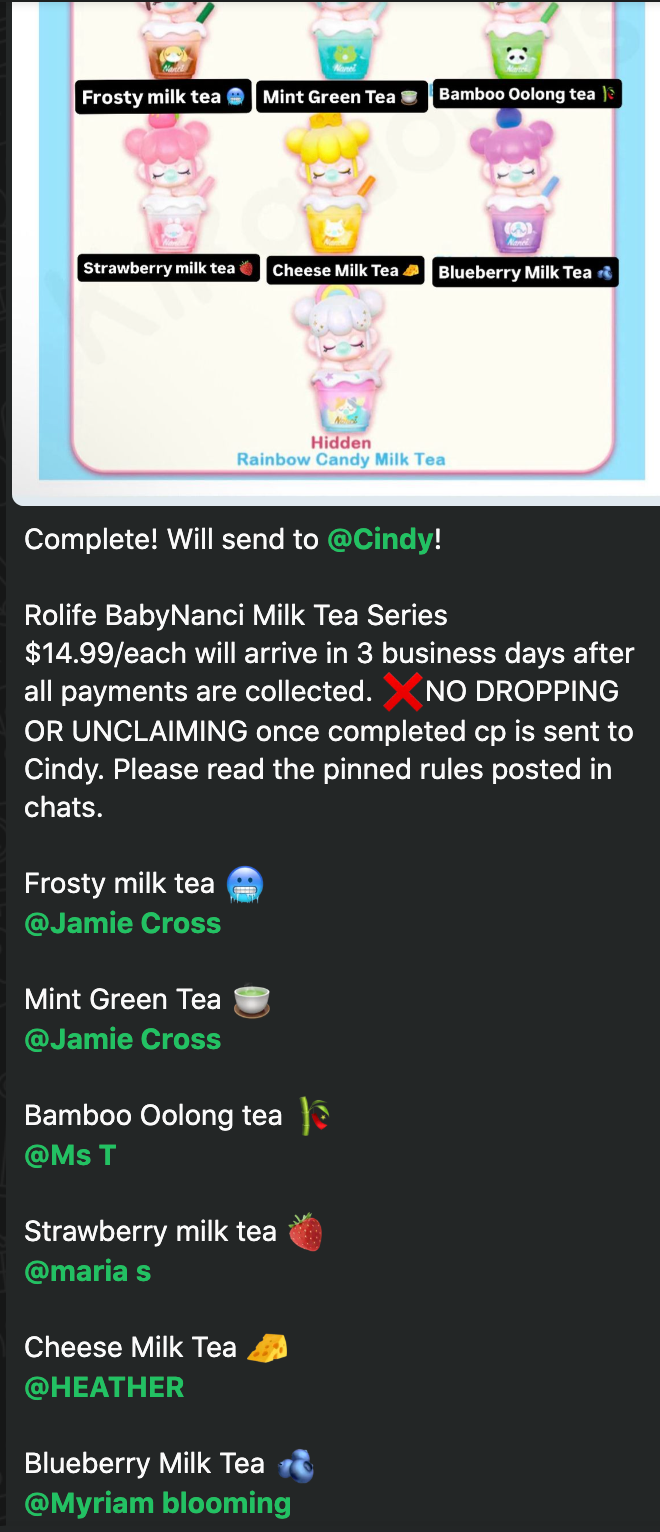The image size is (660, 1532).
Task: Open @Myriam blooming's profile mention
Action: click(x=157, y=1503)
